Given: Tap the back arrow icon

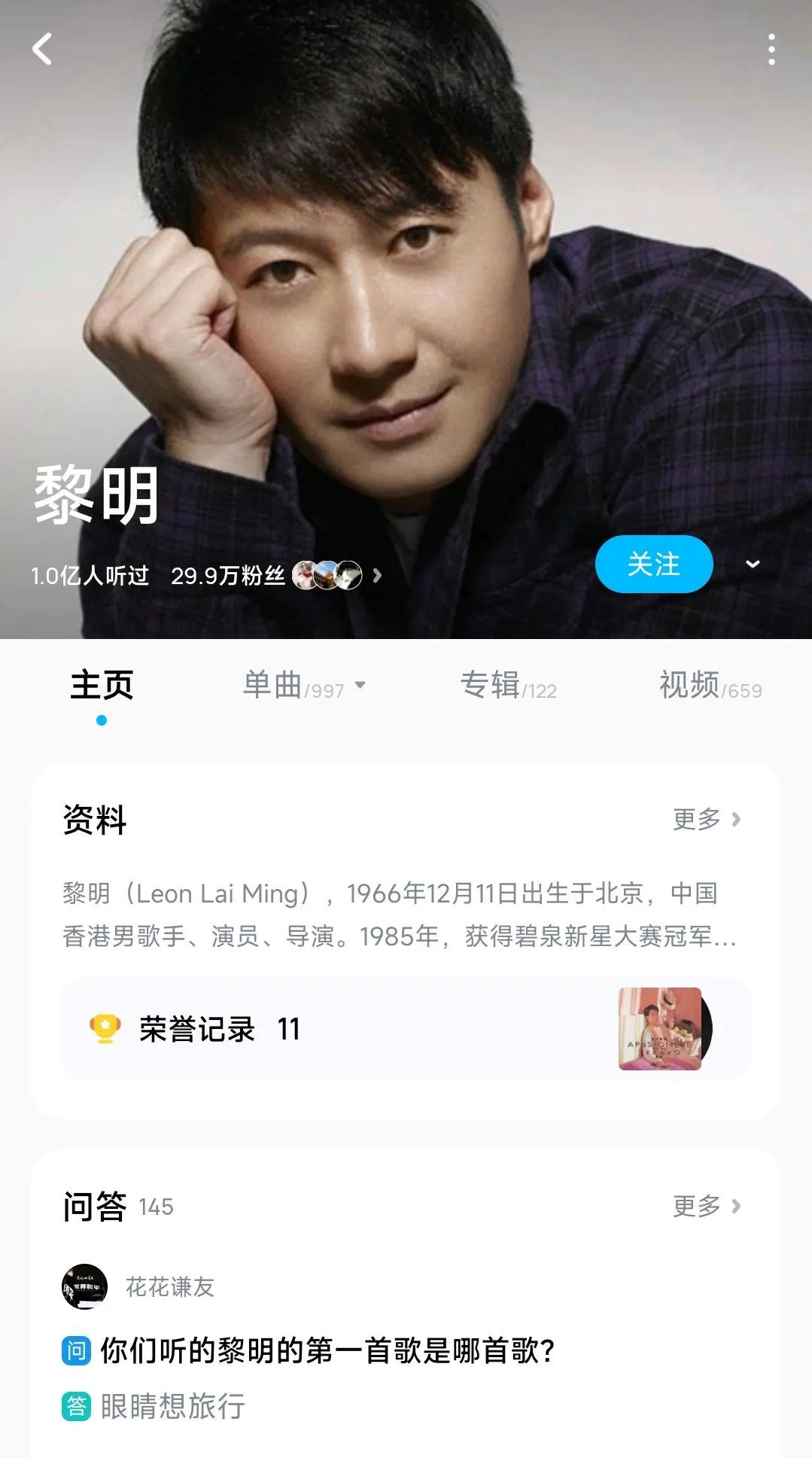Looking at the screenshot, I should coord(43,50).
